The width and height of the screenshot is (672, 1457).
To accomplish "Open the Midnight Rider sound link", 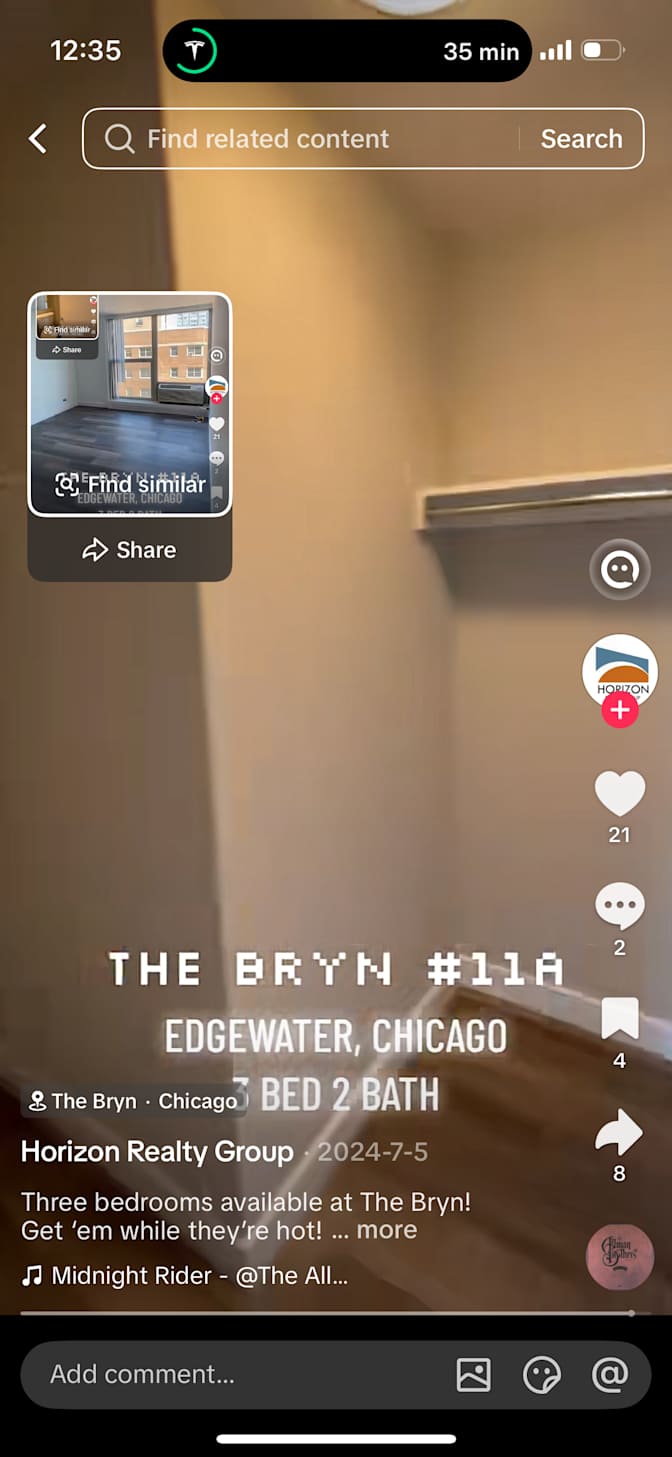I will coord(186,1275).
